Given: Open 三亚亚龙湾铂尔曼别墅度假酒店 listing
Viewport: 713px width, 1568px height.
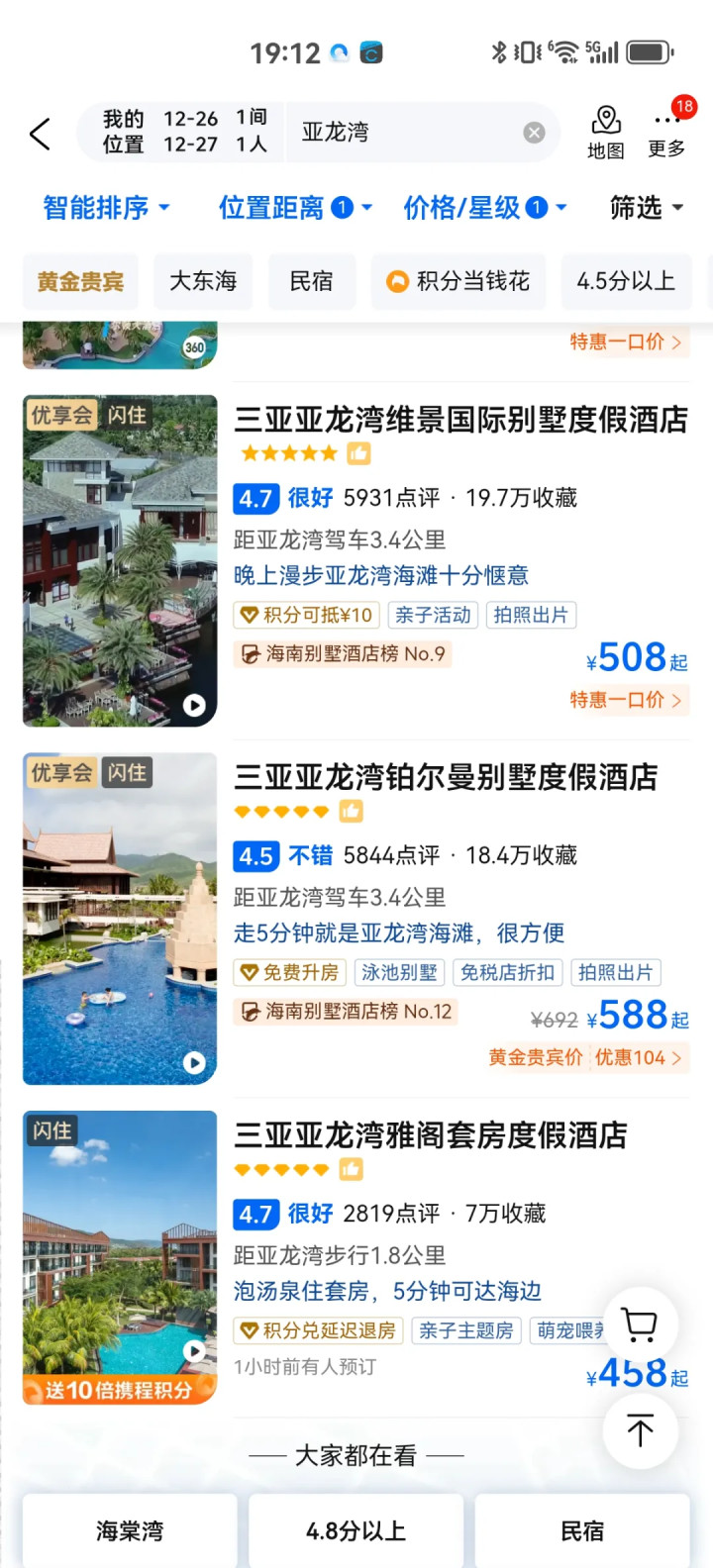Looking at the screenshot, I should (x=446, y=777).
